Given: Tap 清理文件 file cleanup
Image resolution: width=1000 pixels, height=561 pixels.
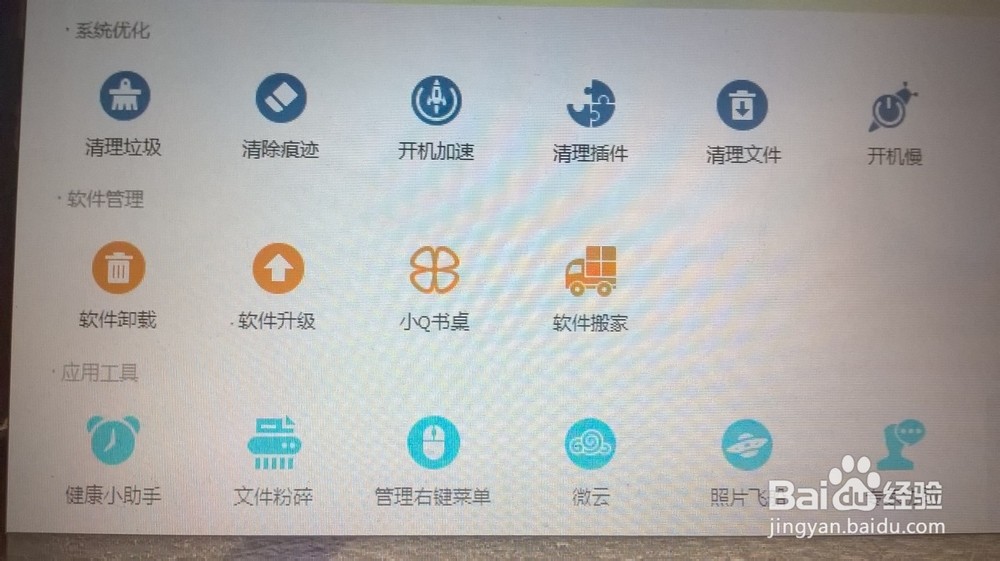Looking at the screenshot, I should 742,106.
